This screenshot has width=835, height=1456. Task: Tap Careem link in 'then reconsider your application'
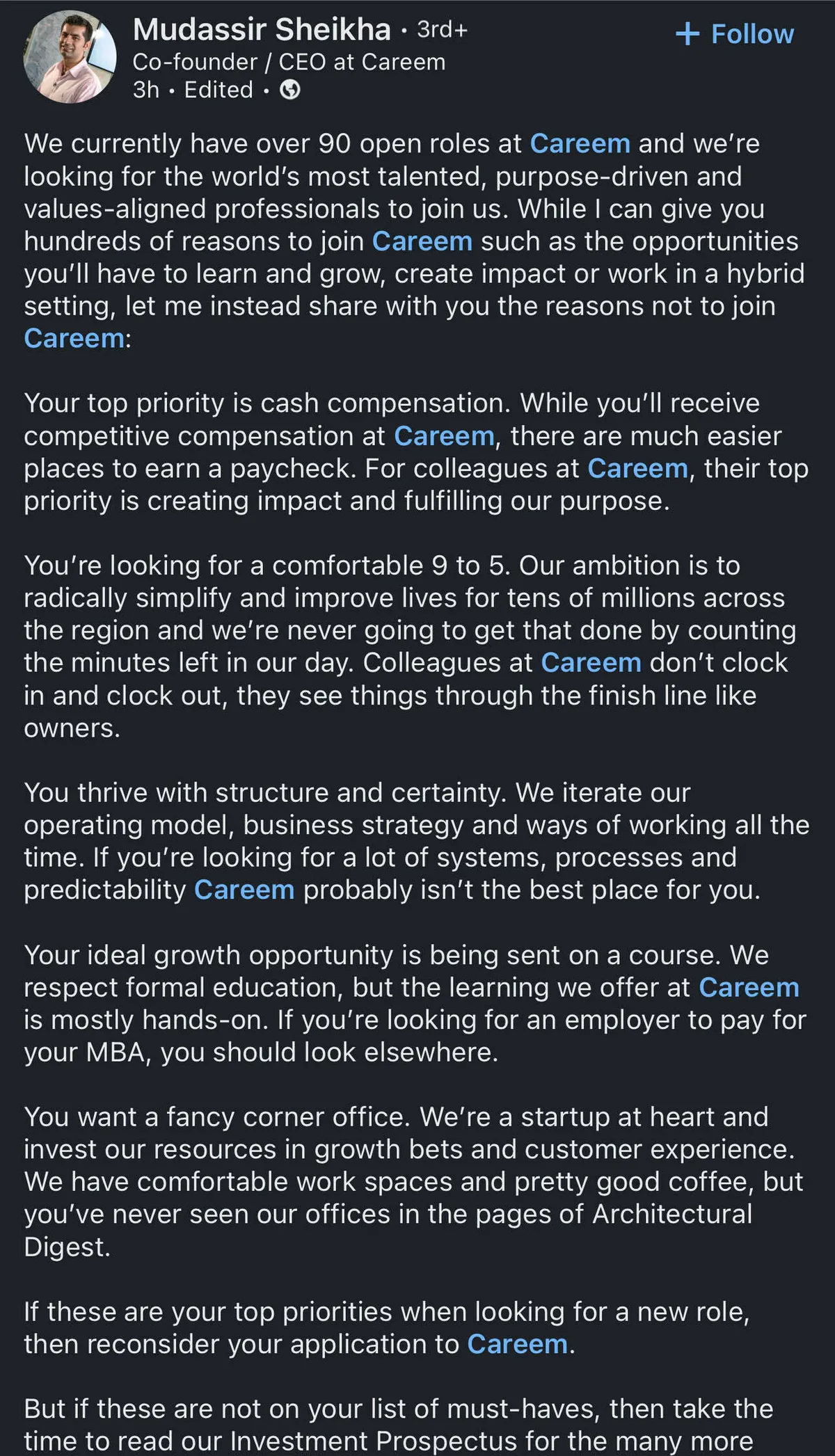pos(517,1344)
